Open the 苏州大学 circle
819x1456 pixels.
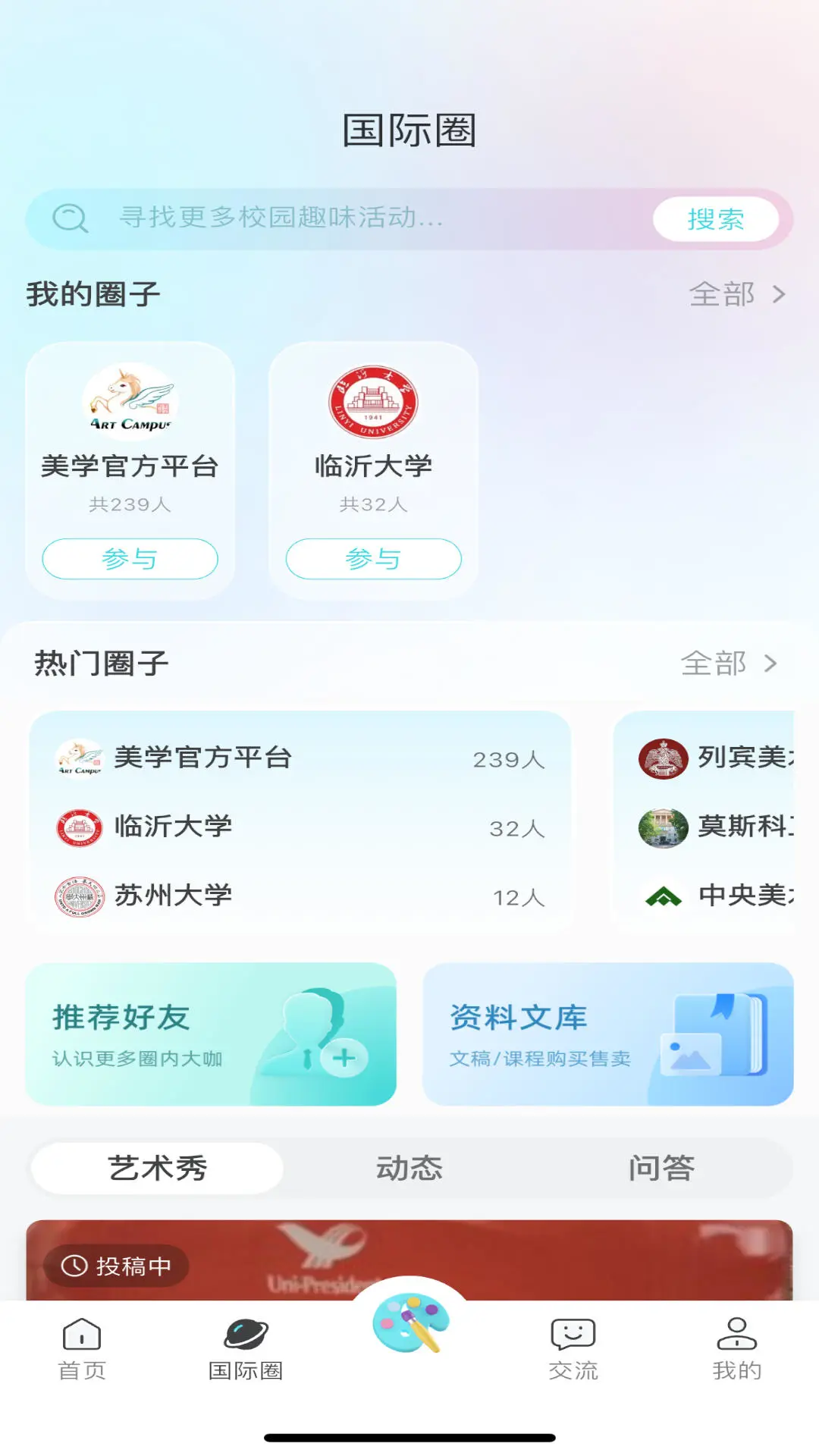300,896
